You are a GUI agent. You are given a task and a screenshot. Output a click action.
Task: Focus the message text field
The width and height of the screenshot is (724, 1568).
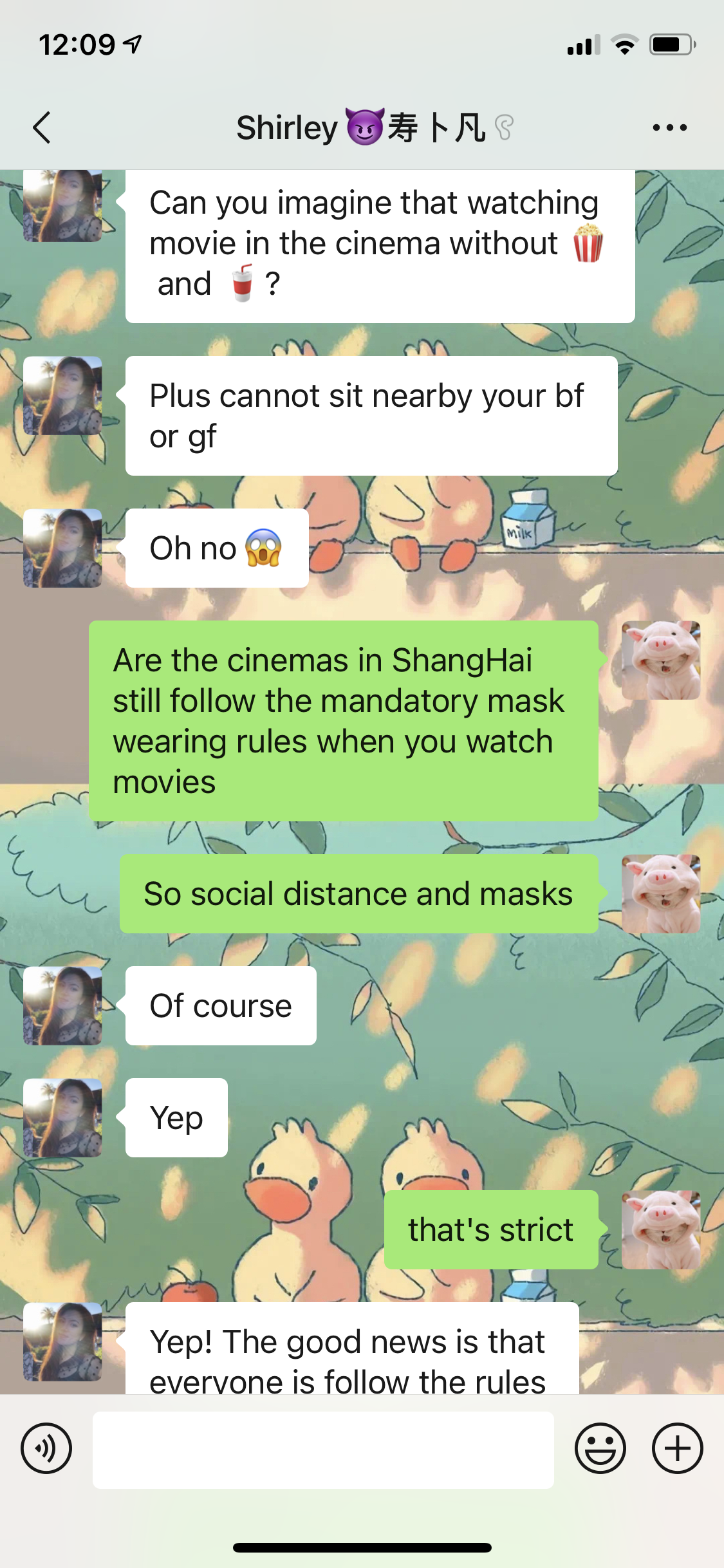coord(323,1450)
